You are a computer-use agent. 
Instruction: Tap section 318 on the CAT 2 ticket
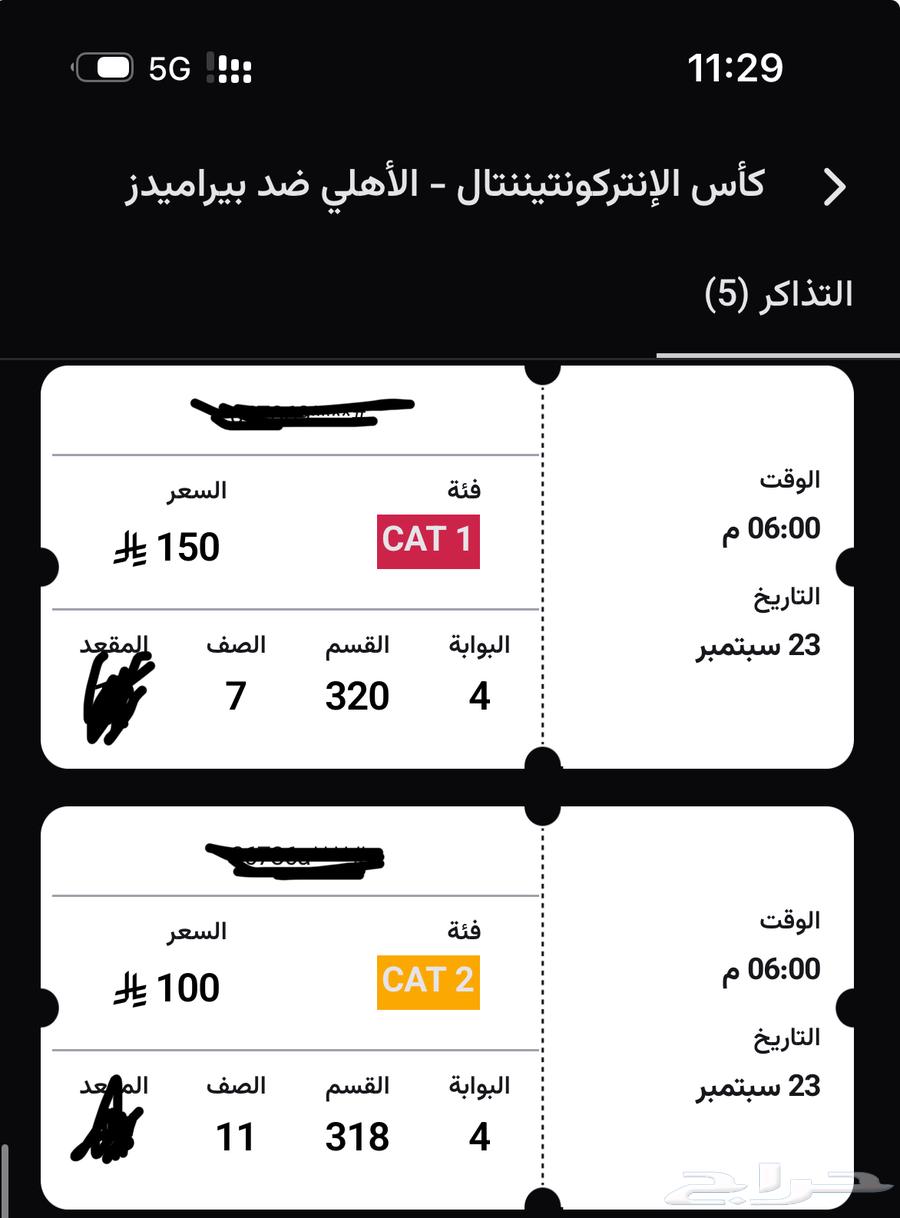[359, 1137]
